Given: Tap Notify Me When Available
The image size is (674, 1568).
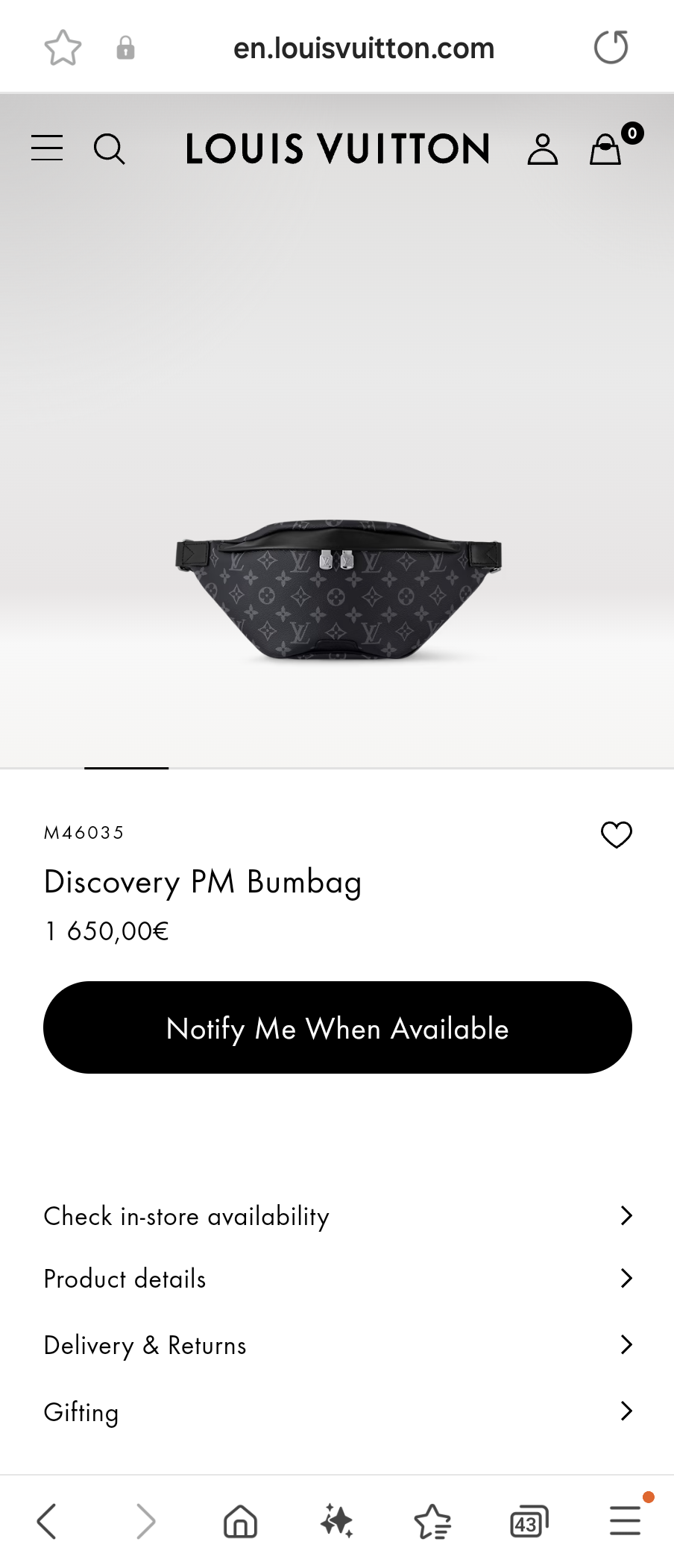Looking at the screenshot, I should pyautogui.click(x=337, y=1027).
